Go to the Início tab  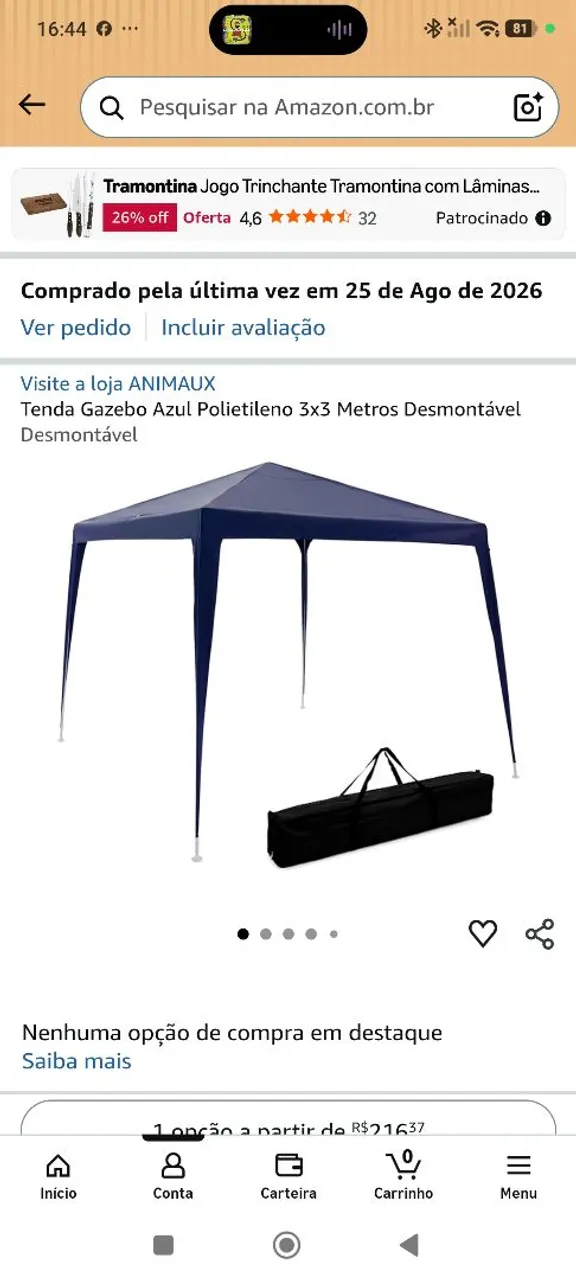tap(58, 1176)
